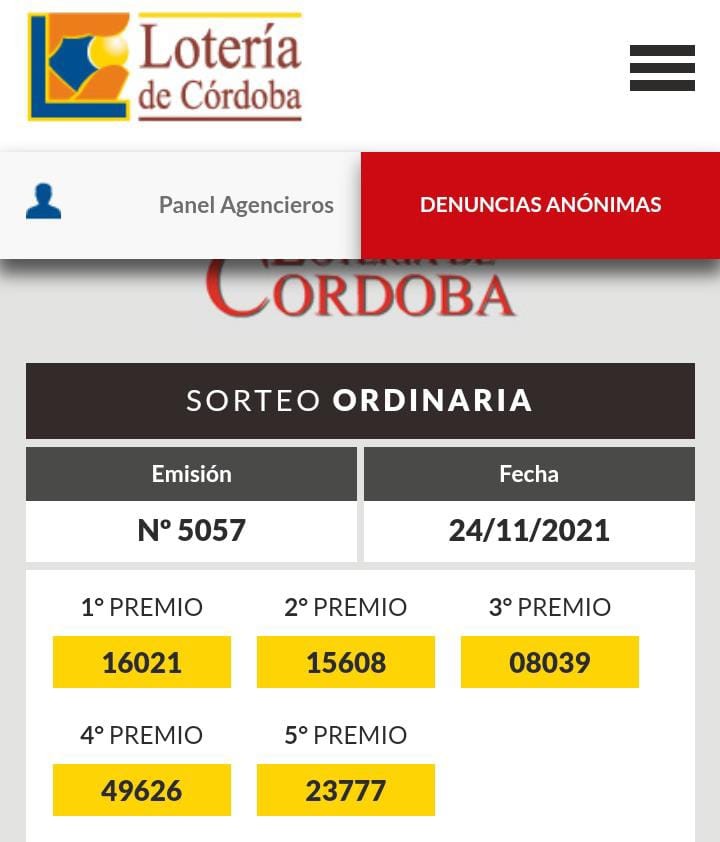Tap the Denuncias Anónimas button

[x=540, y=205]
